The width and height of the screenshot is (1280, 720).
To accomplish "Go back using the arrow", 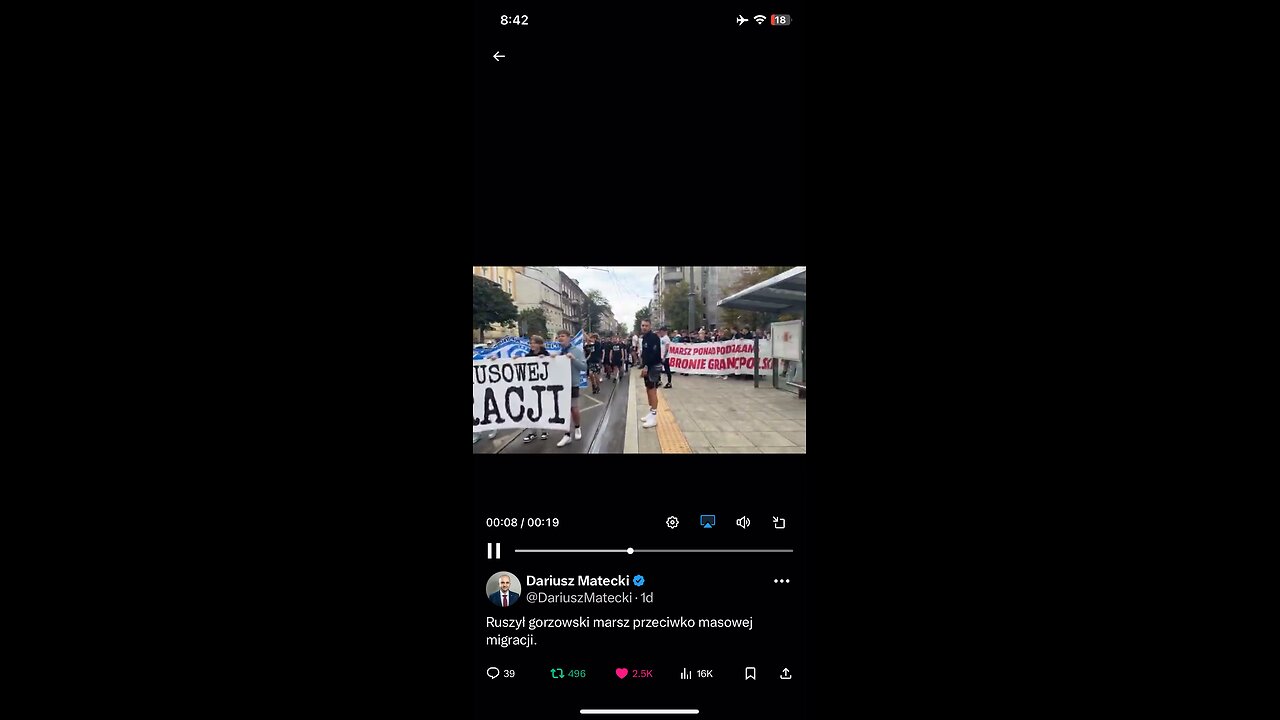I will coord(499,57).
